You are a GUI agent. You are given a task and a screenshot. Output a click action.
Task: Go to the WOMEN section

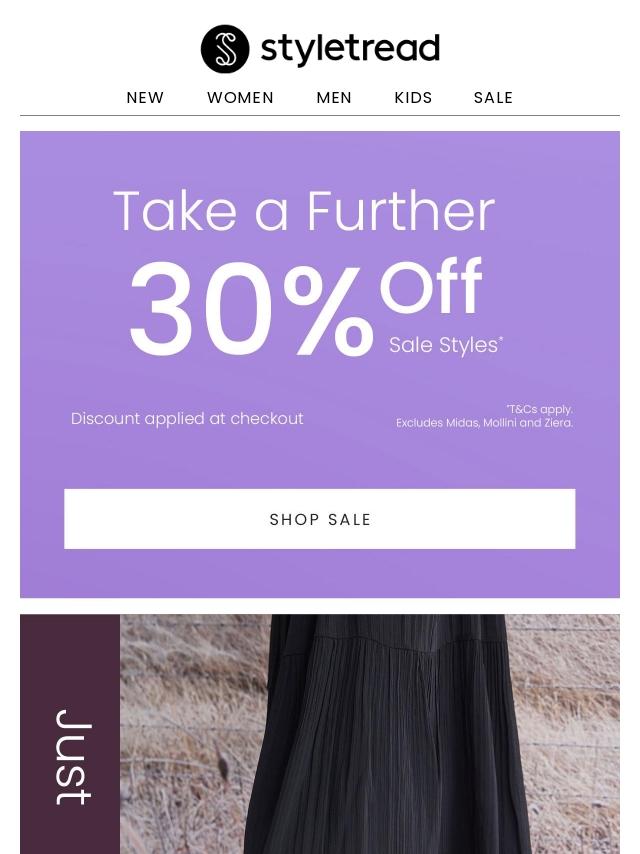point(240,98)
